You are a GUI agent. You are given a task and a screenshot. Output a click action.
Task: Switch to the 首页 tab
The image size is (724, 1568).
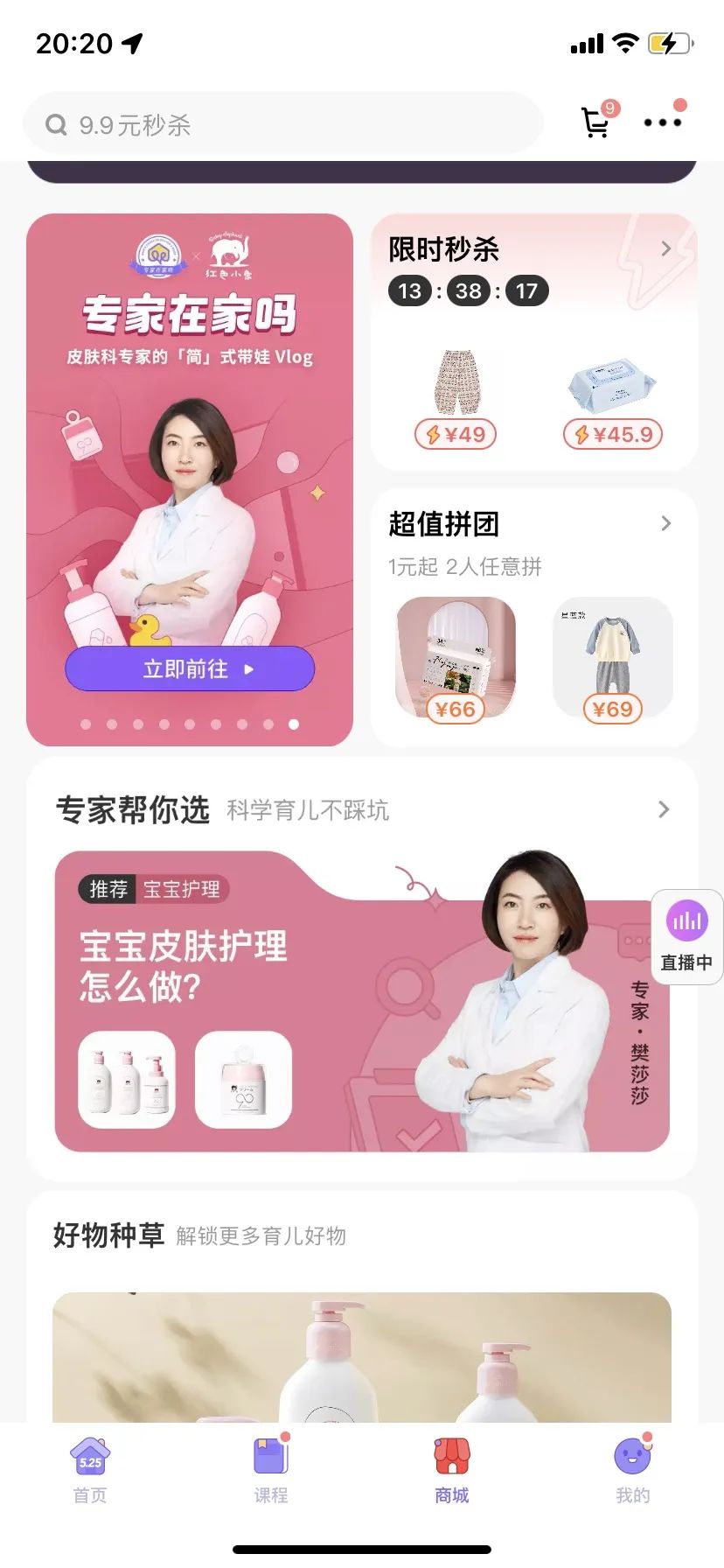click(90, 1470)
